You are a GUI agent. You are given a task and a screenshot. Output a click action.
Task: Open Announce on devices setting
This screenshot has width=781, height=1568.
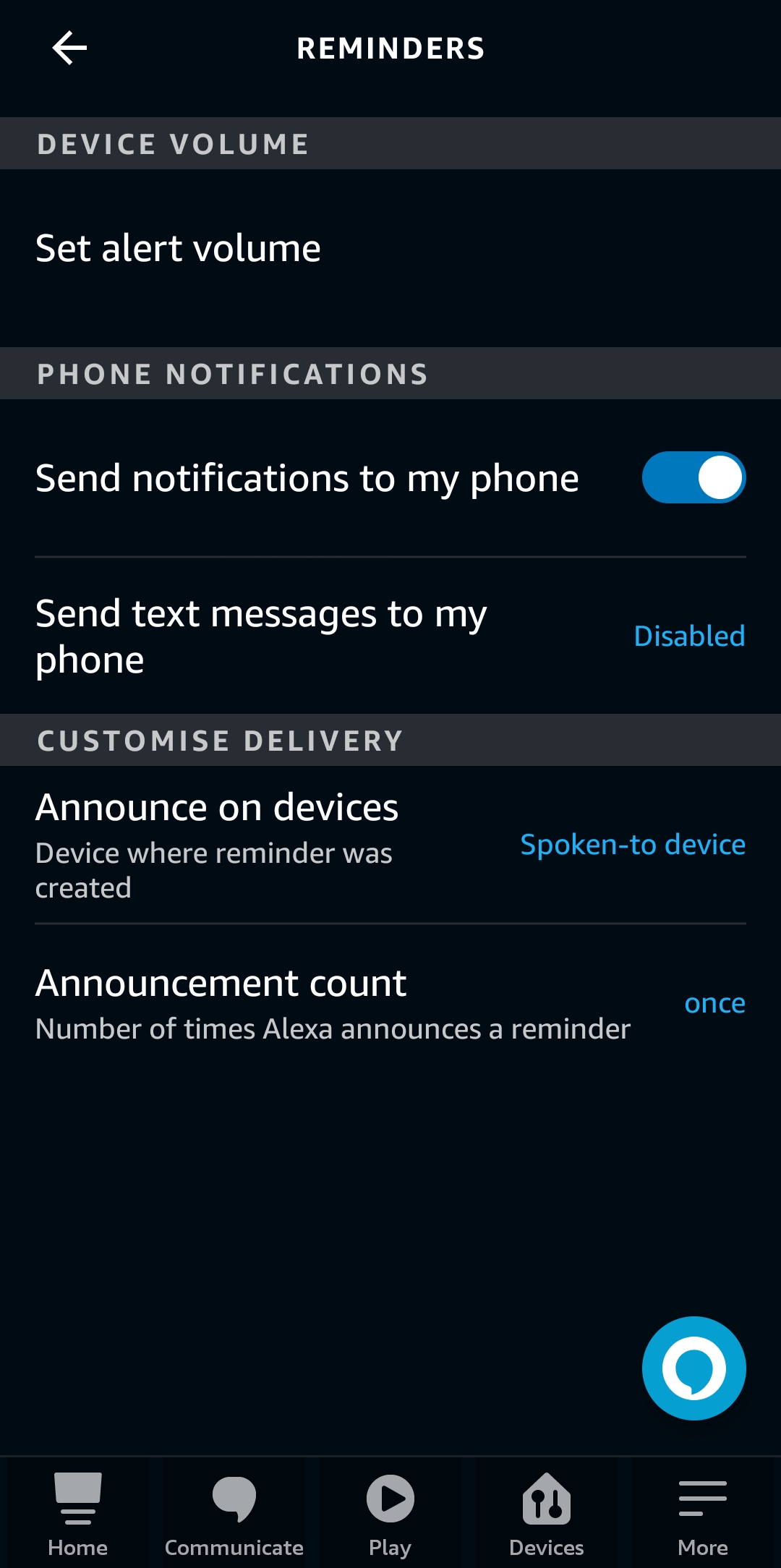(390, 844)
